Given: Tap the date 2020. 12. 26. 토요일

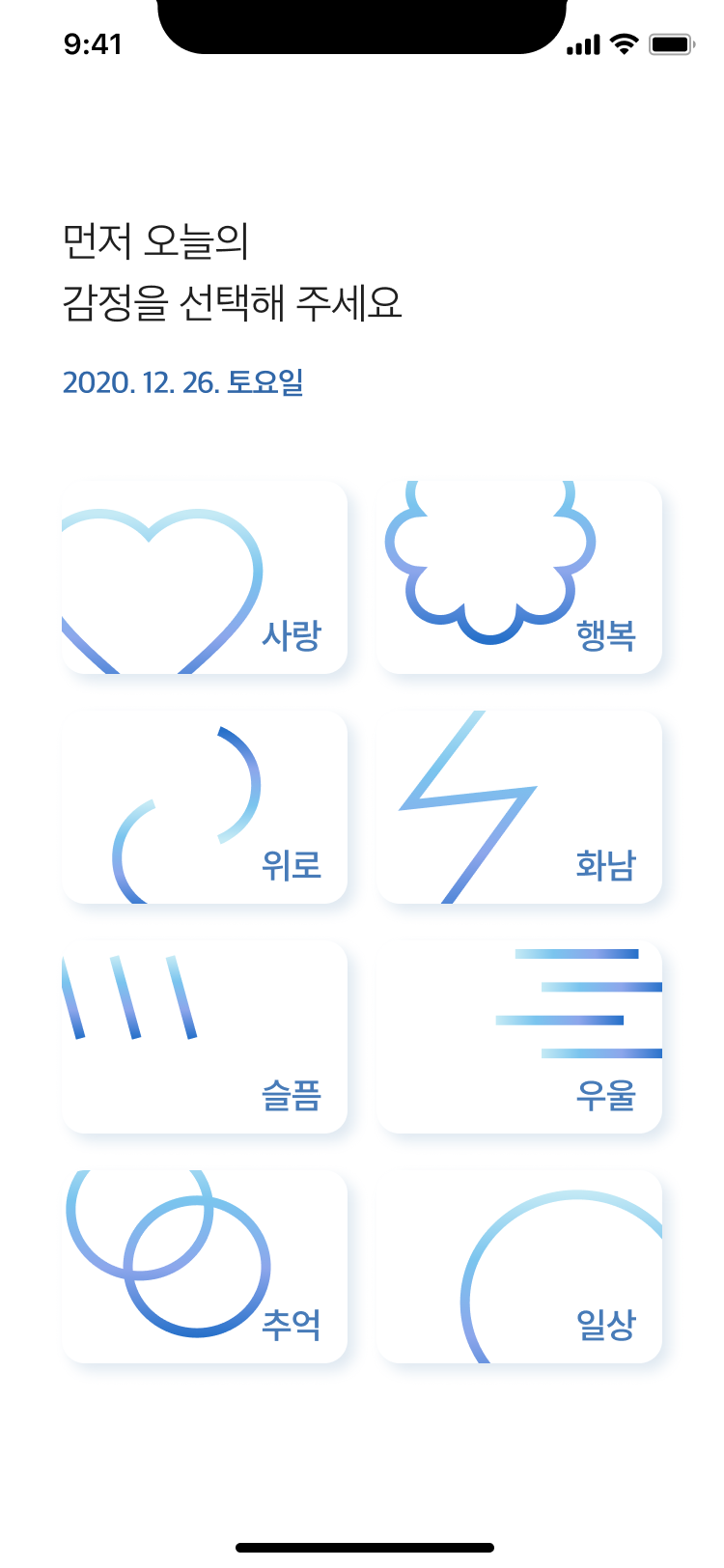Looking at the screenshot, I should [x=182, y=383].
